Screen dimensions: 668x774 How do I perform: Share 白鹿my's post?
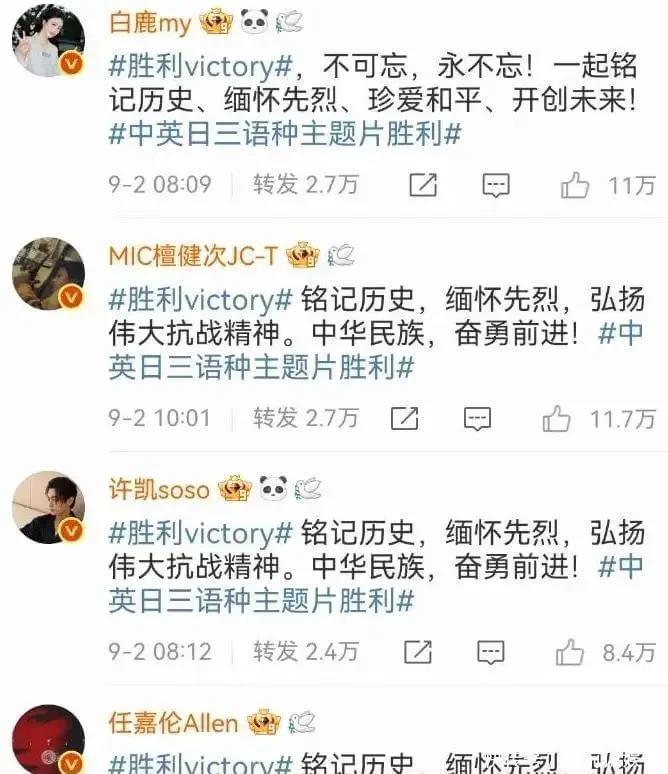(x=423, y=185)
